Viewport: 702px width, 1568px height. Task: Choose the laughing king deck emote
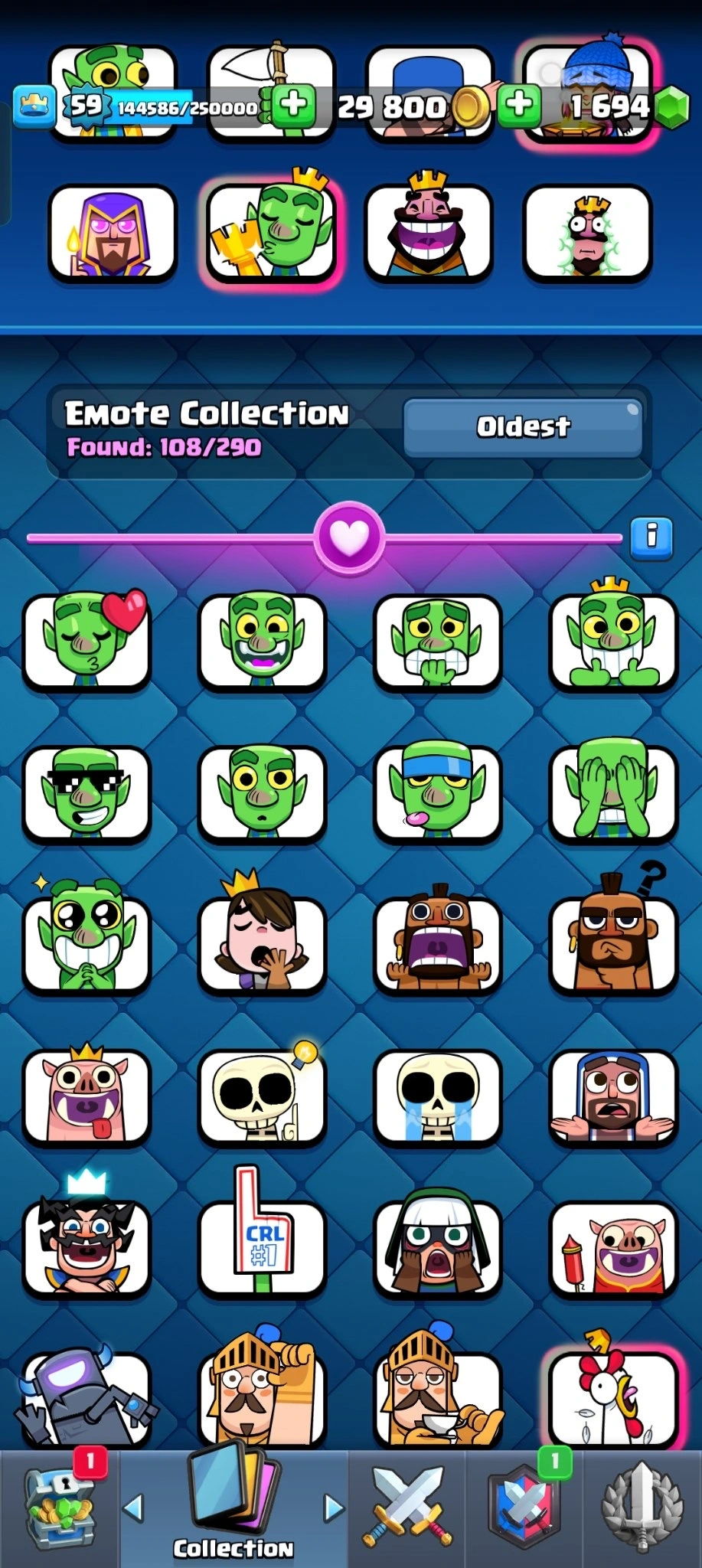click(428, 231)
